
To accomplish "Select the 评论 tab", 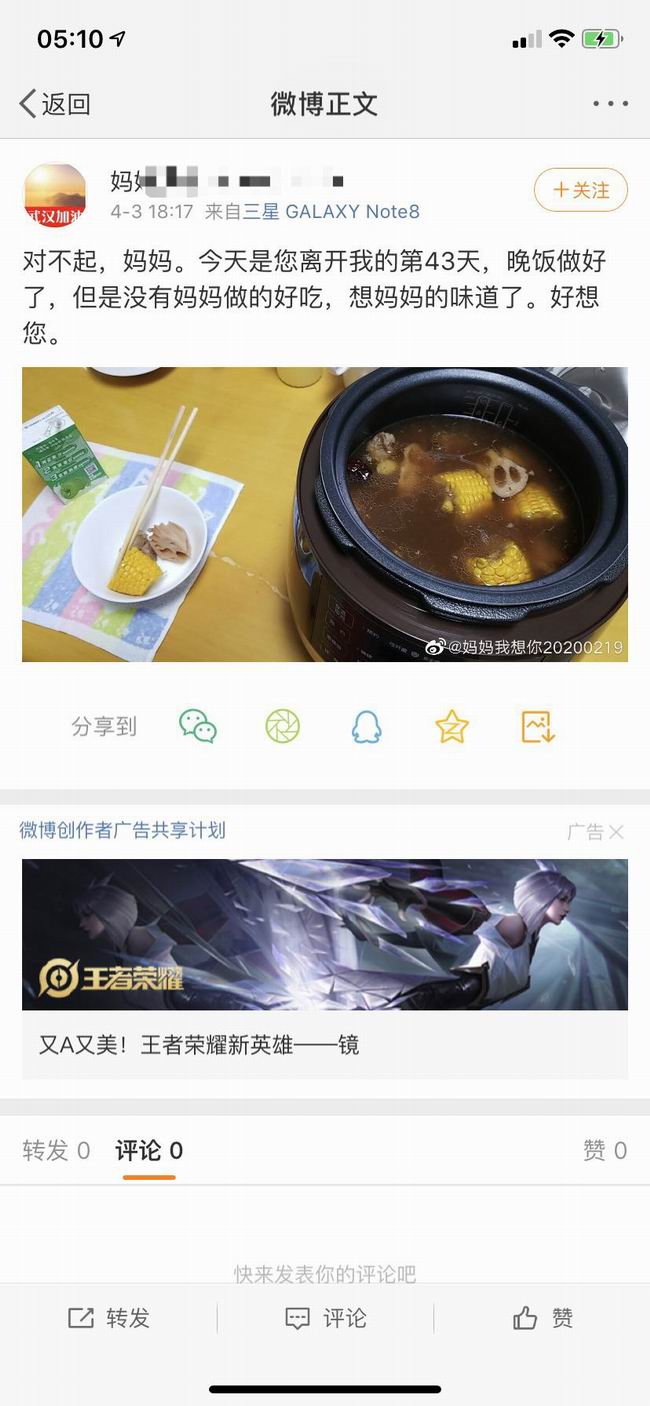I will tap(149, 1151).
